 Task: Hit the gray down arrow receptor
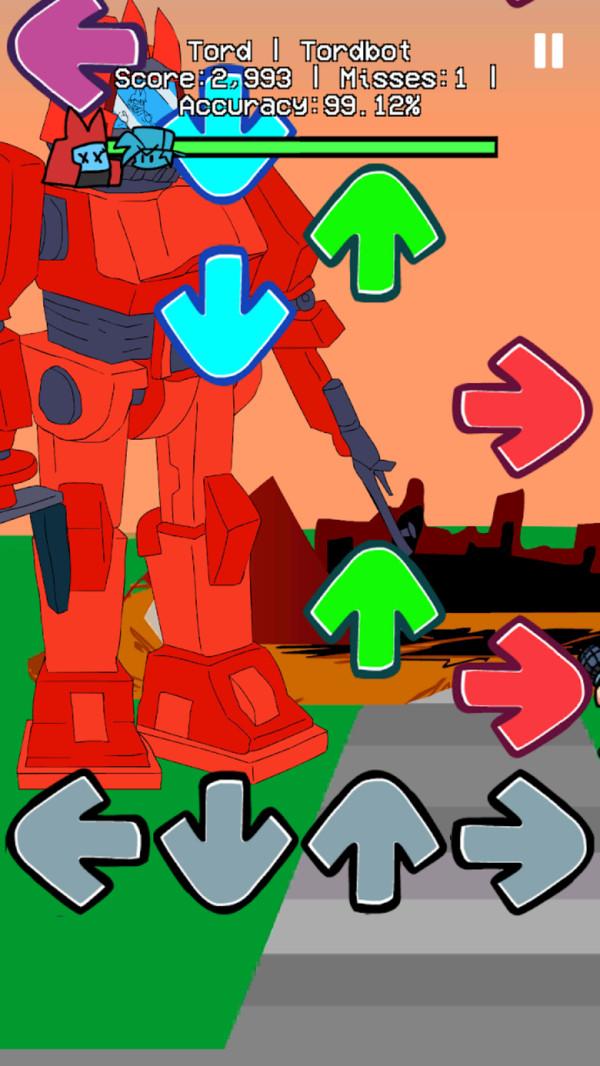[225, 841]
